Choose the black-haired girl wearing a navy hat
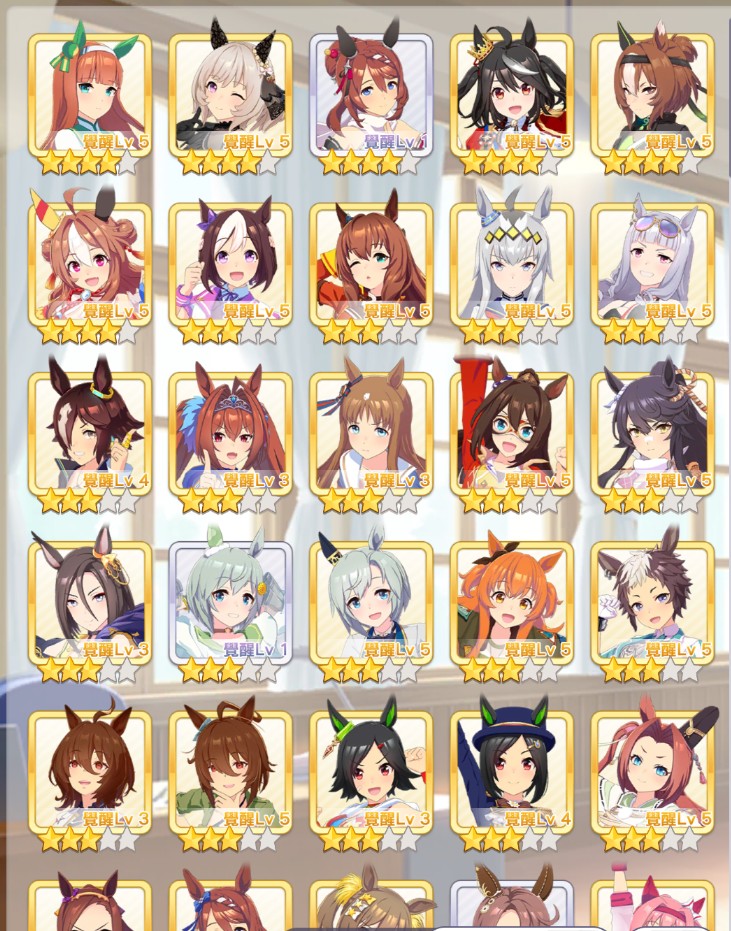 (512, 772)
